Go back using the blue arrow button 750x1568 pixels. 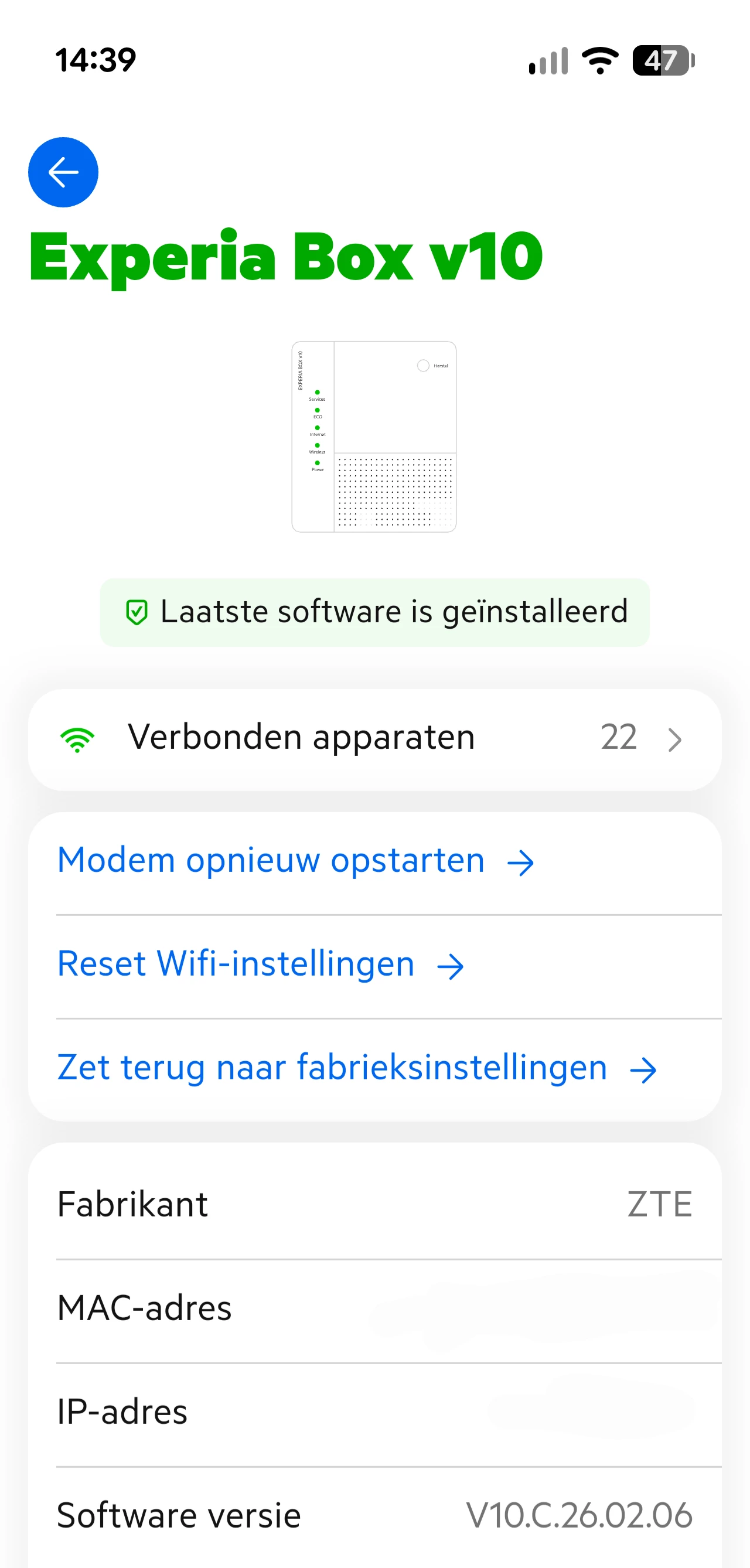pyautogui.click(x=63, y=172)
